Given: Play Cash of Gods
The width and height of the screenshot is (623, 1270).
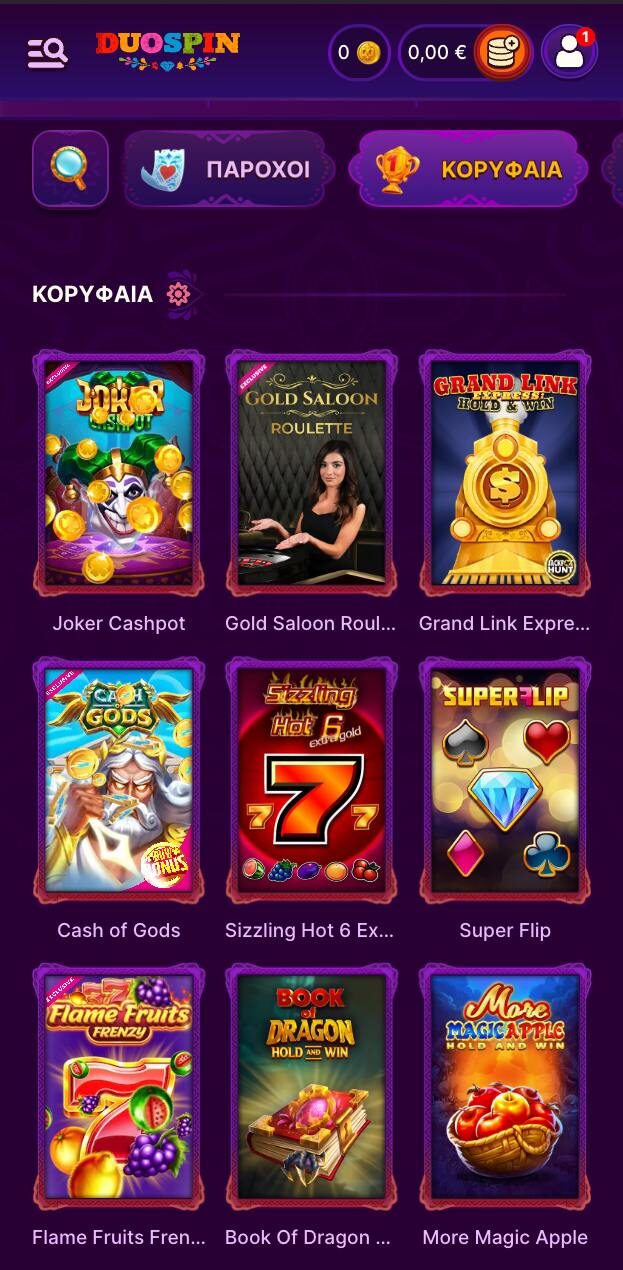Looking at the screenshot, I should click(118, 779).
